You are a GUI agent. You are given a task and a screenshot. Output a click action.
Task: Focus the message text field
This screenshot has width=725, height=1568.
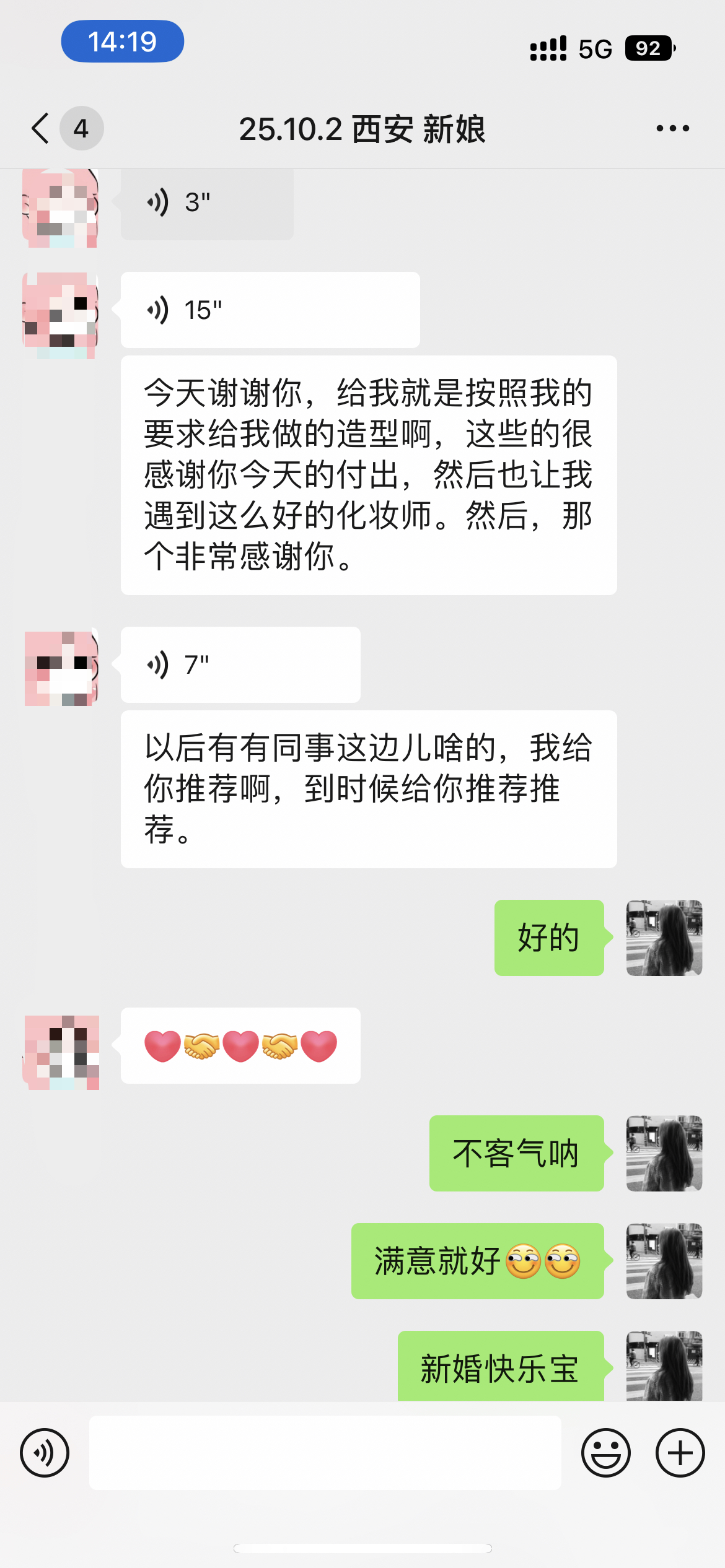[325, 1453]
